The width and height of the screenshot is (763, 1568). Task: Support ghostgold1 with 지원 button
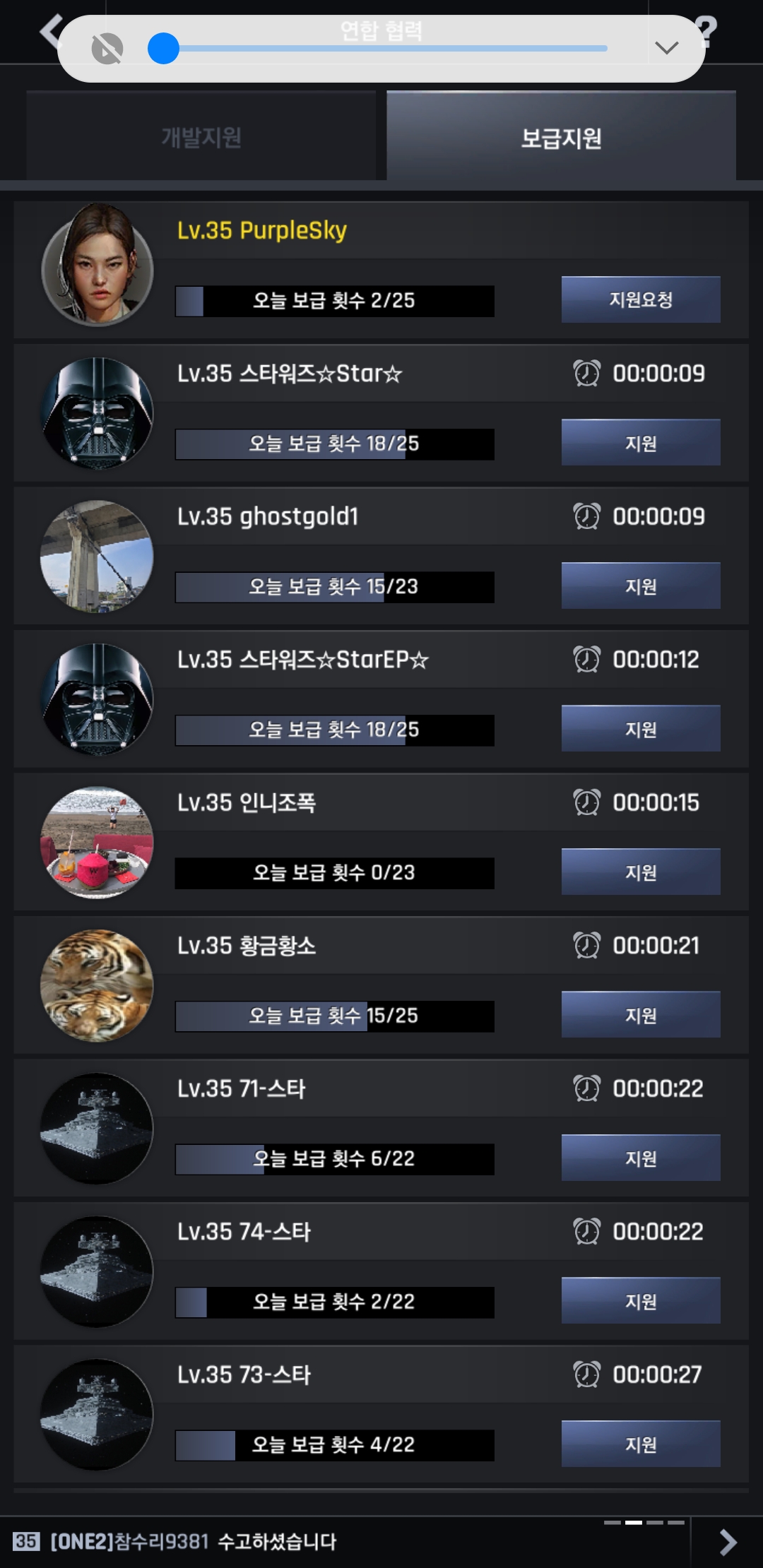click(641, 586)
